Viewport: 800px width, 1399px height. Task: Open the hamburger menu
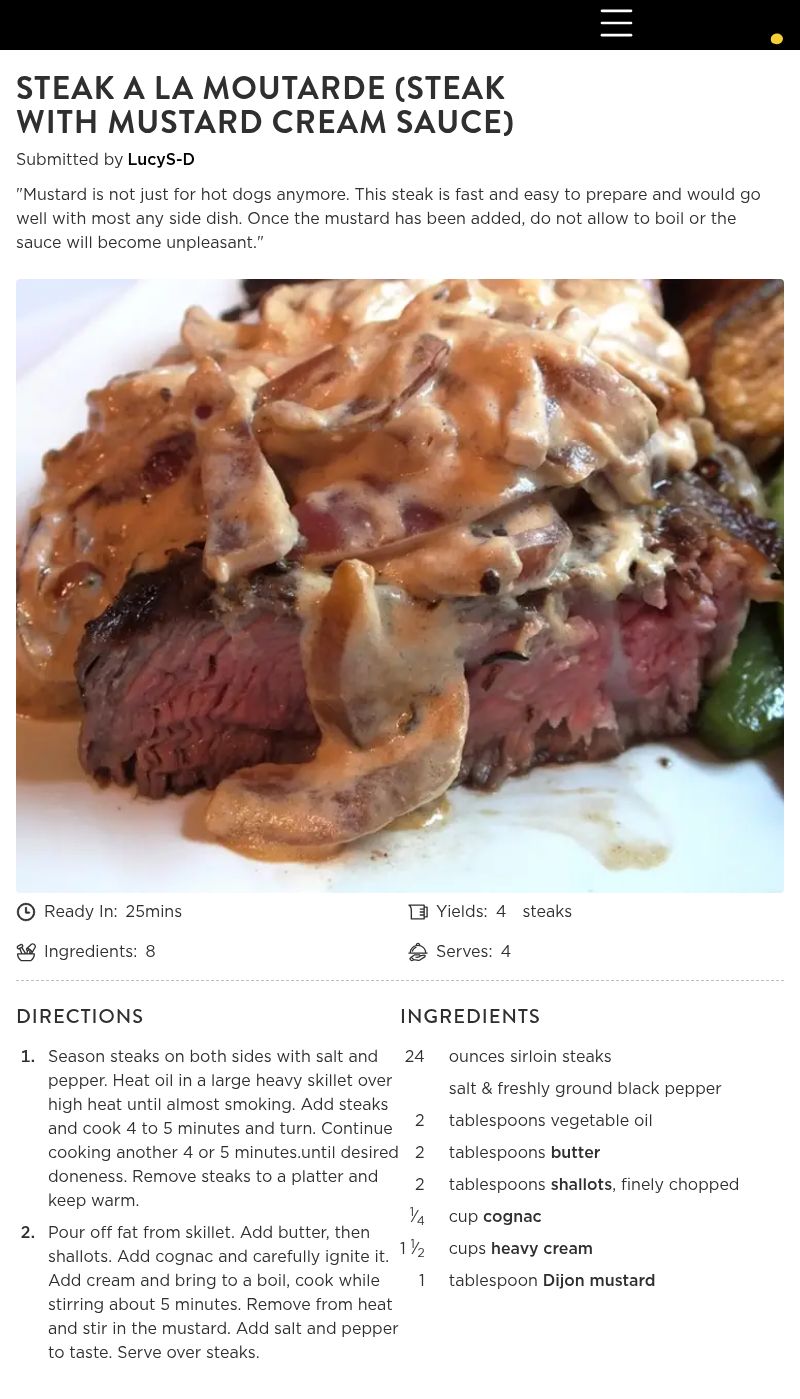click(x=616, y=23)
